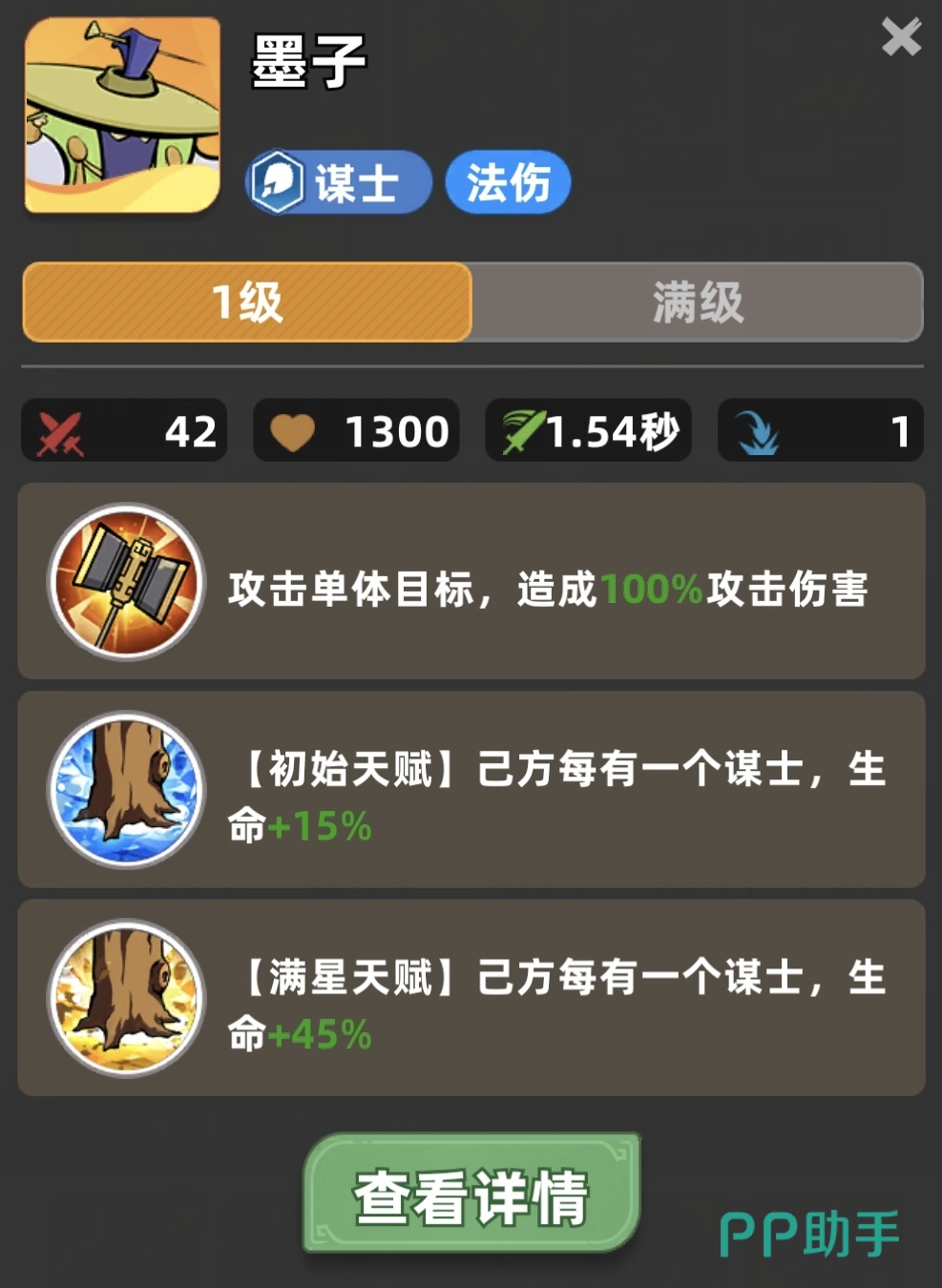This screenshot has width=942, height=1288.
Task: Switch to the 满级 stats tab
Action: (x=698, y=302)
